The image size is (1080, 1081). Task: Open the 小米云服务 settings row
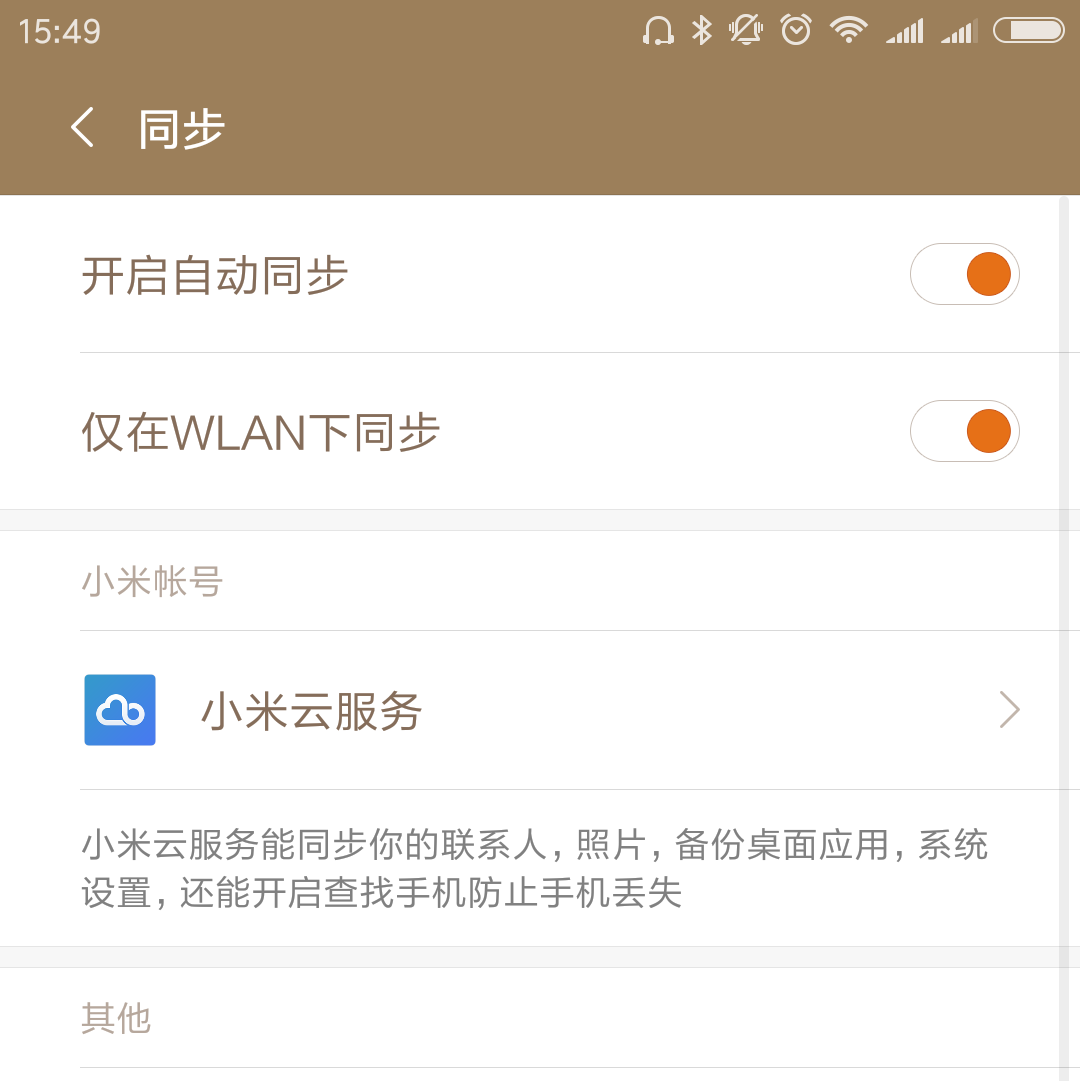point(540,710)
